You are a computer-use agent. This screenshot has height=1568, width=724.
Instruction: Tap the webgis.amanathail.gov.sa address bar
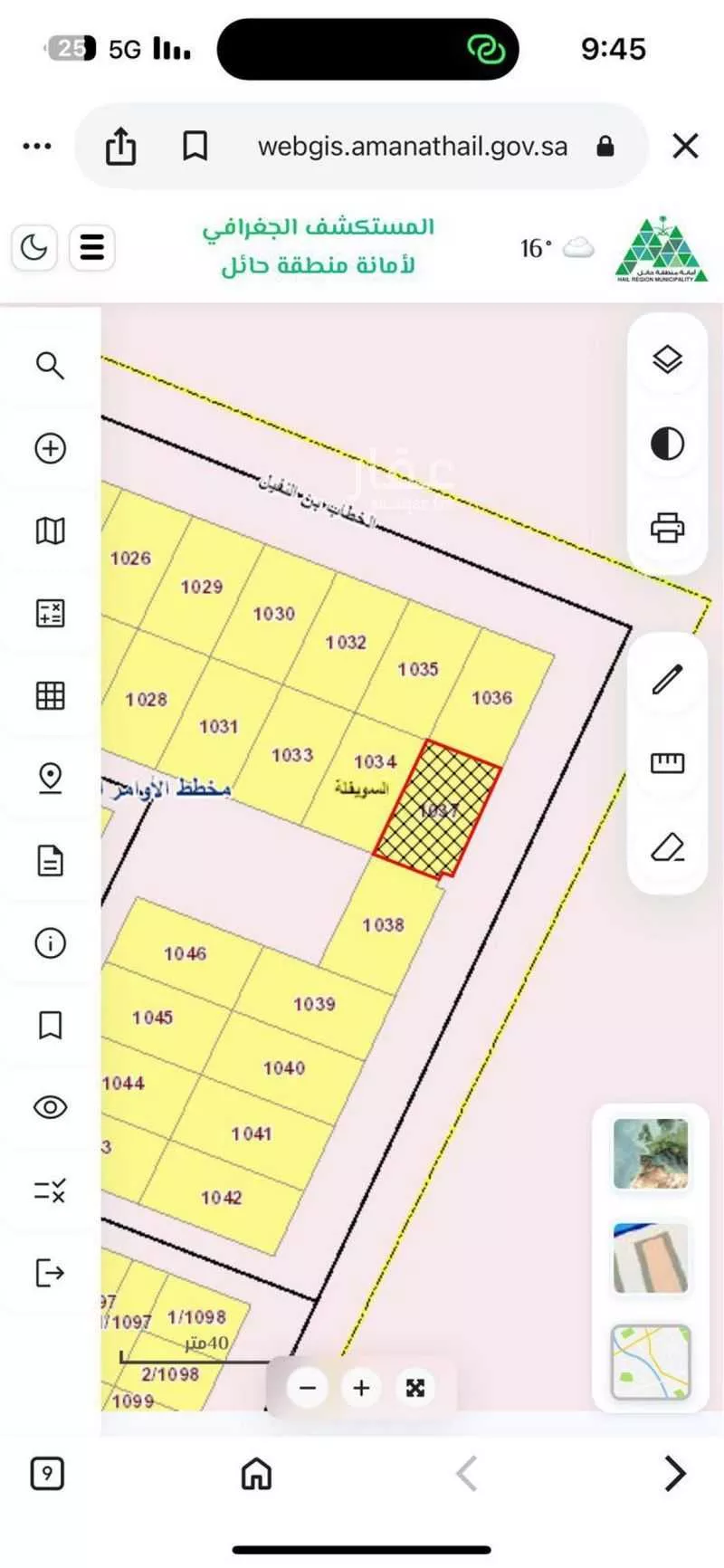(412, 147)
